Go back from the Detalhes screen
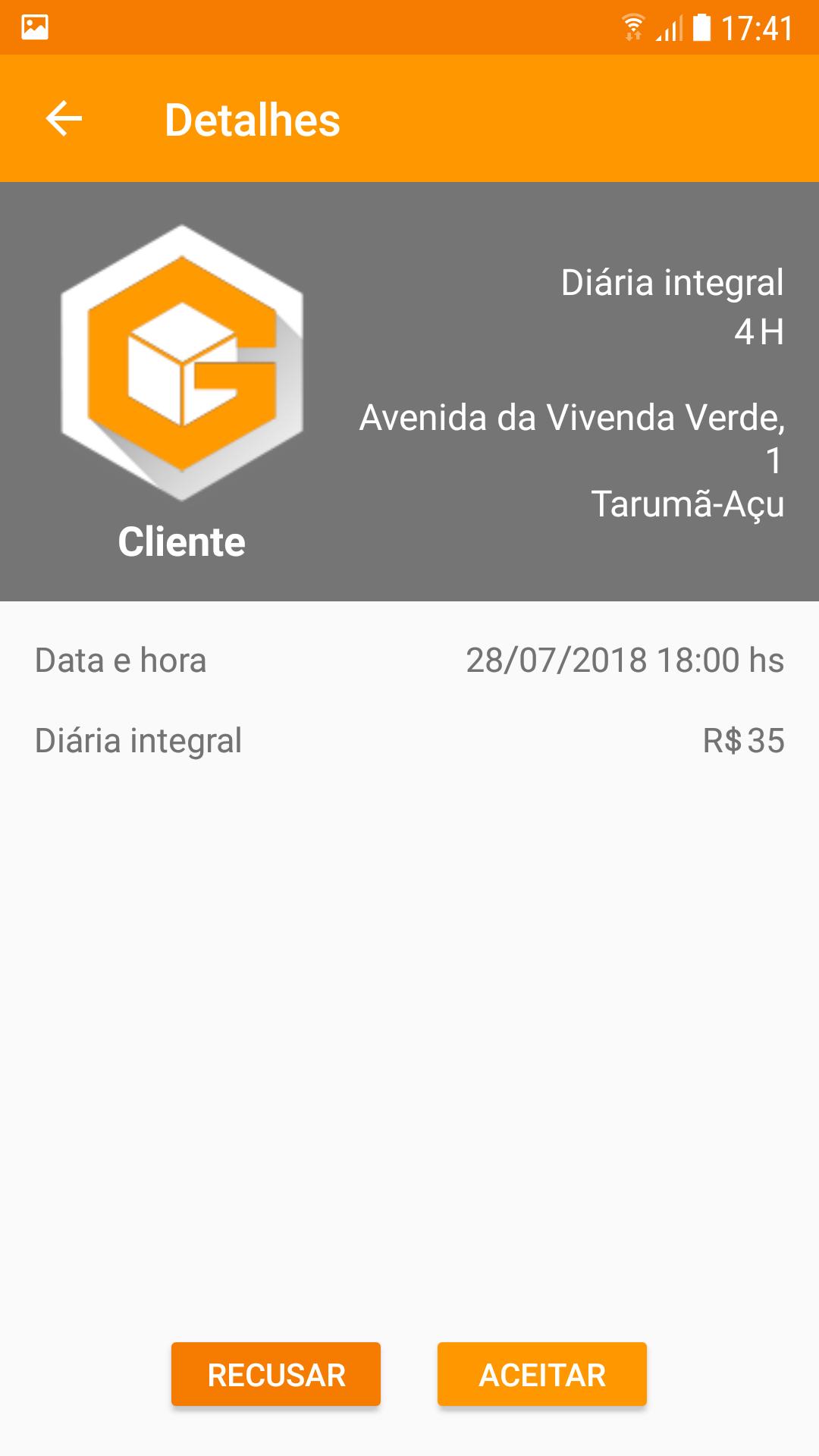The height and width of the screenshot is (1456, 819). pyautogui.click(x=64, y=119)
